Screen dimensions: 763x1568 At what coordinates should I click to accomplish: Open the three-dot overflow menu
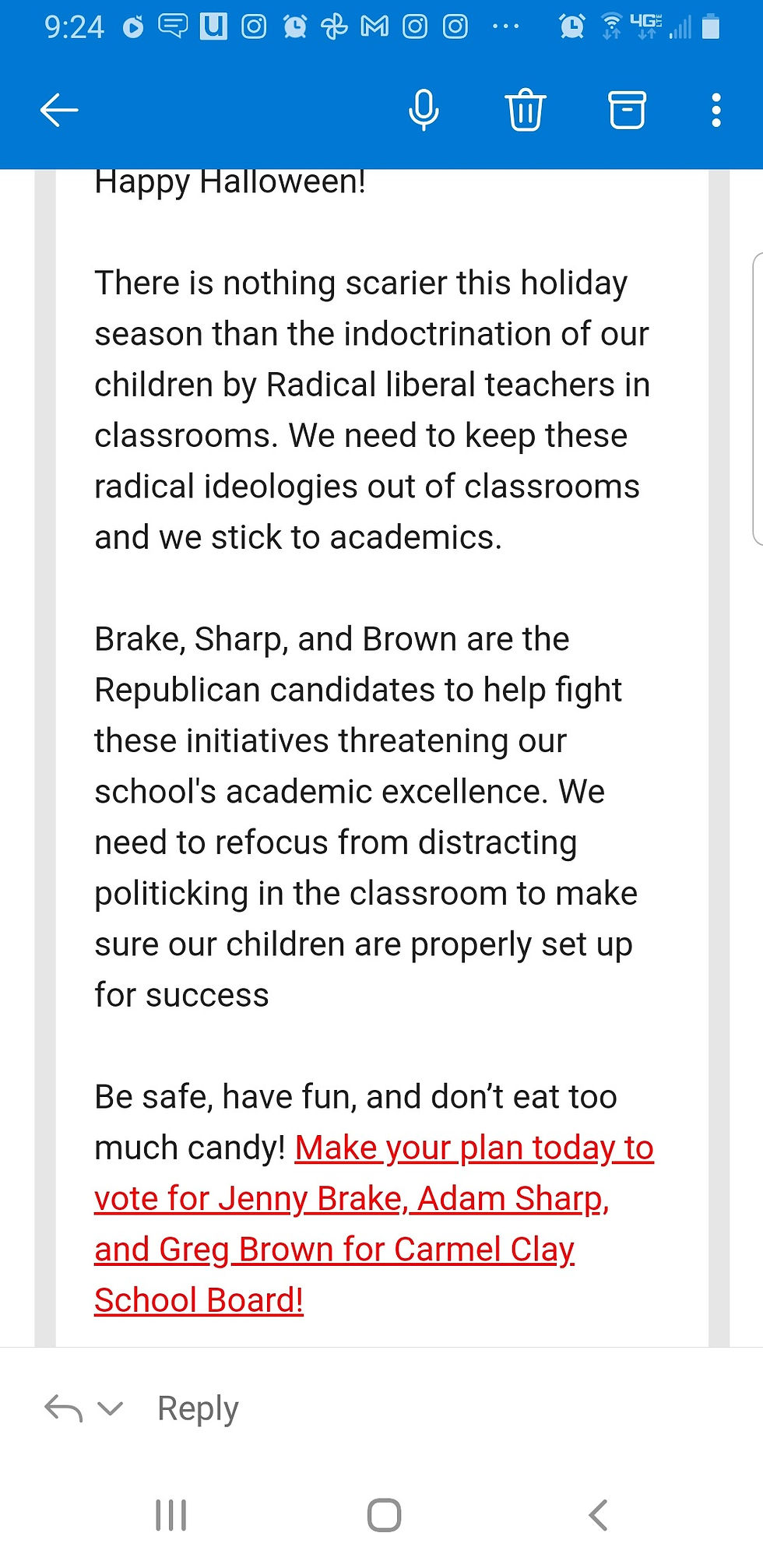tap(716, 110)
